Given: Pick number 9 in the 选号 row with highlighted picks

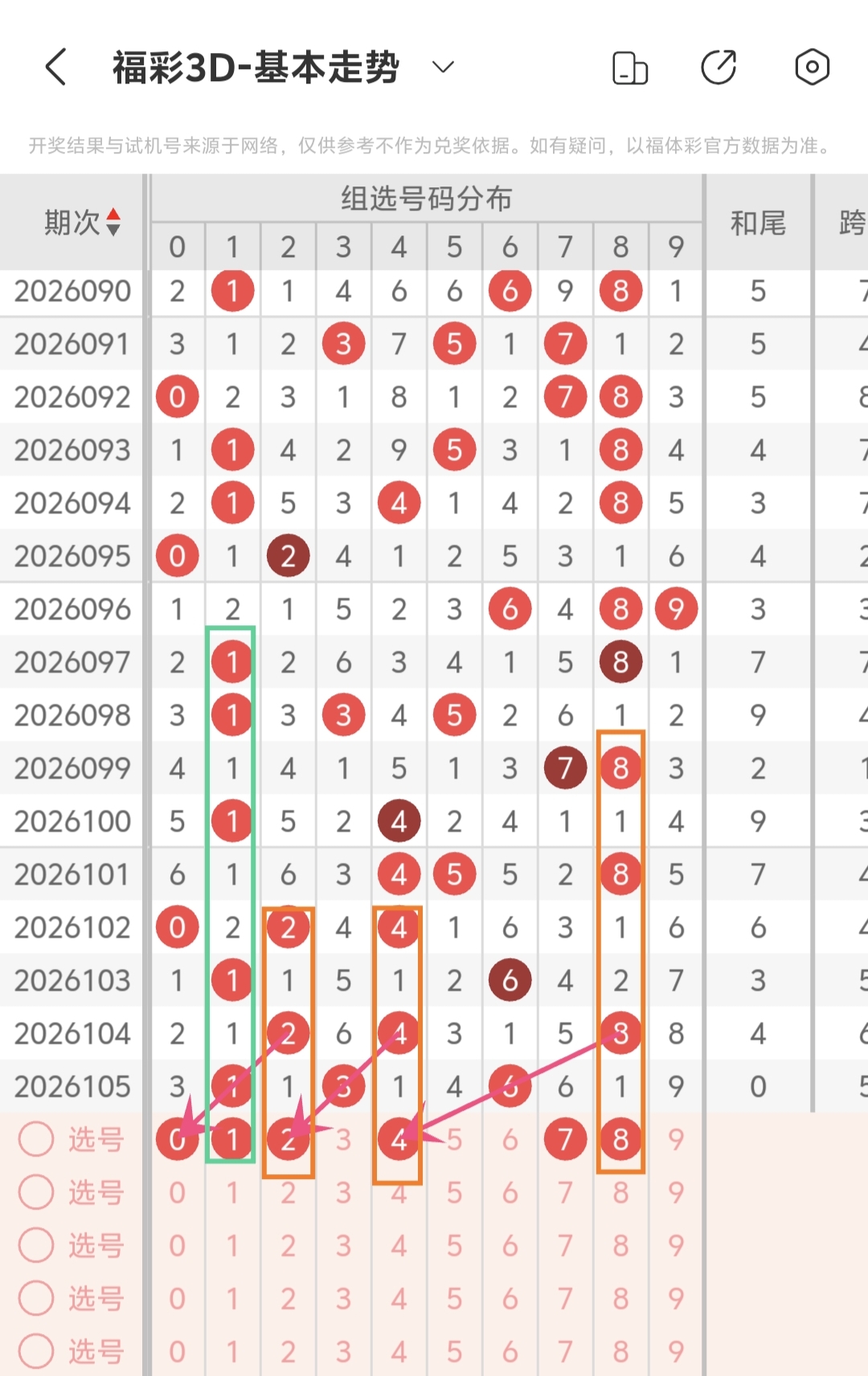Looking at the screenshot, I should (x=676, y=1139).
